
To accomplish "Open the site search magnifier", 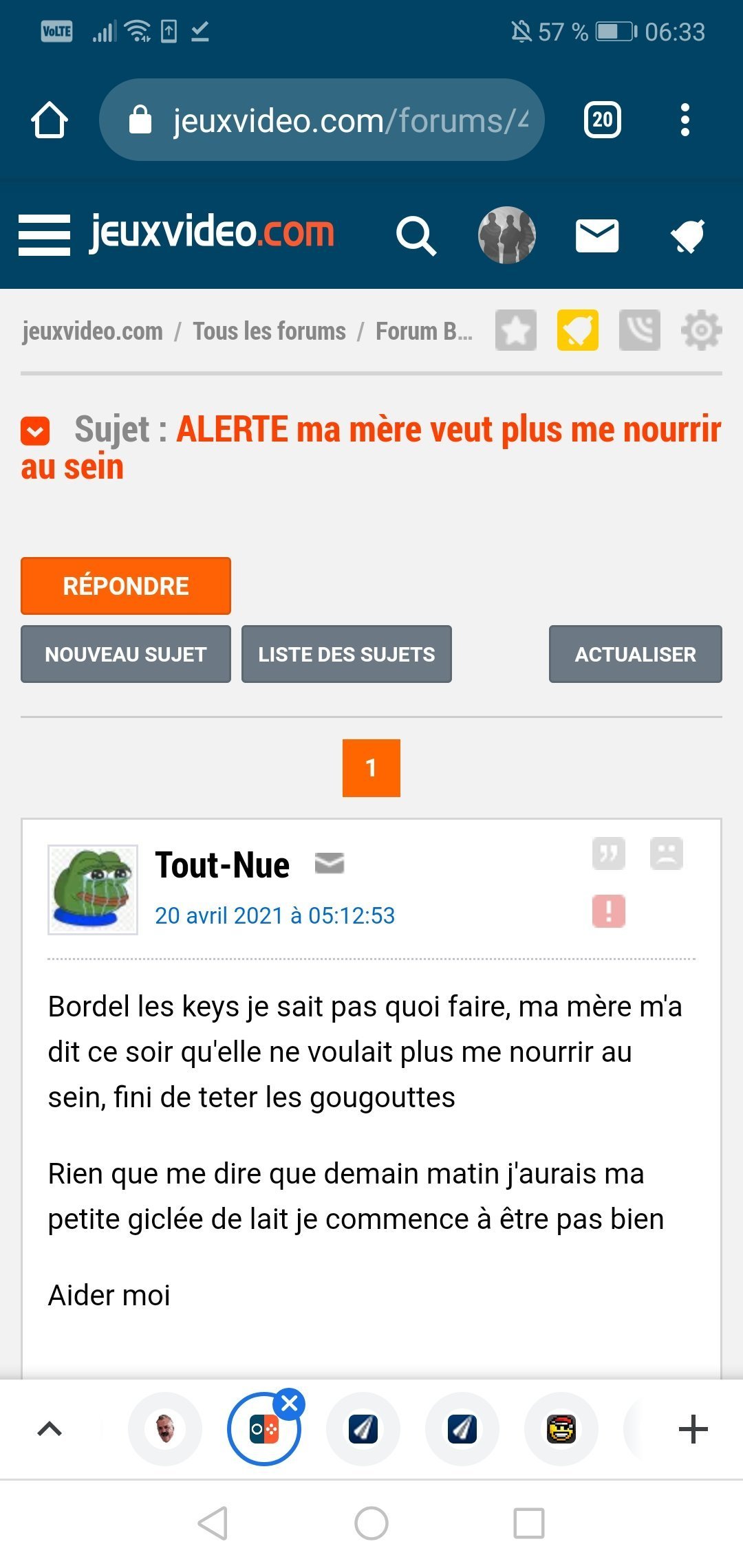I will pyautogui.click(x=416, y=236).
